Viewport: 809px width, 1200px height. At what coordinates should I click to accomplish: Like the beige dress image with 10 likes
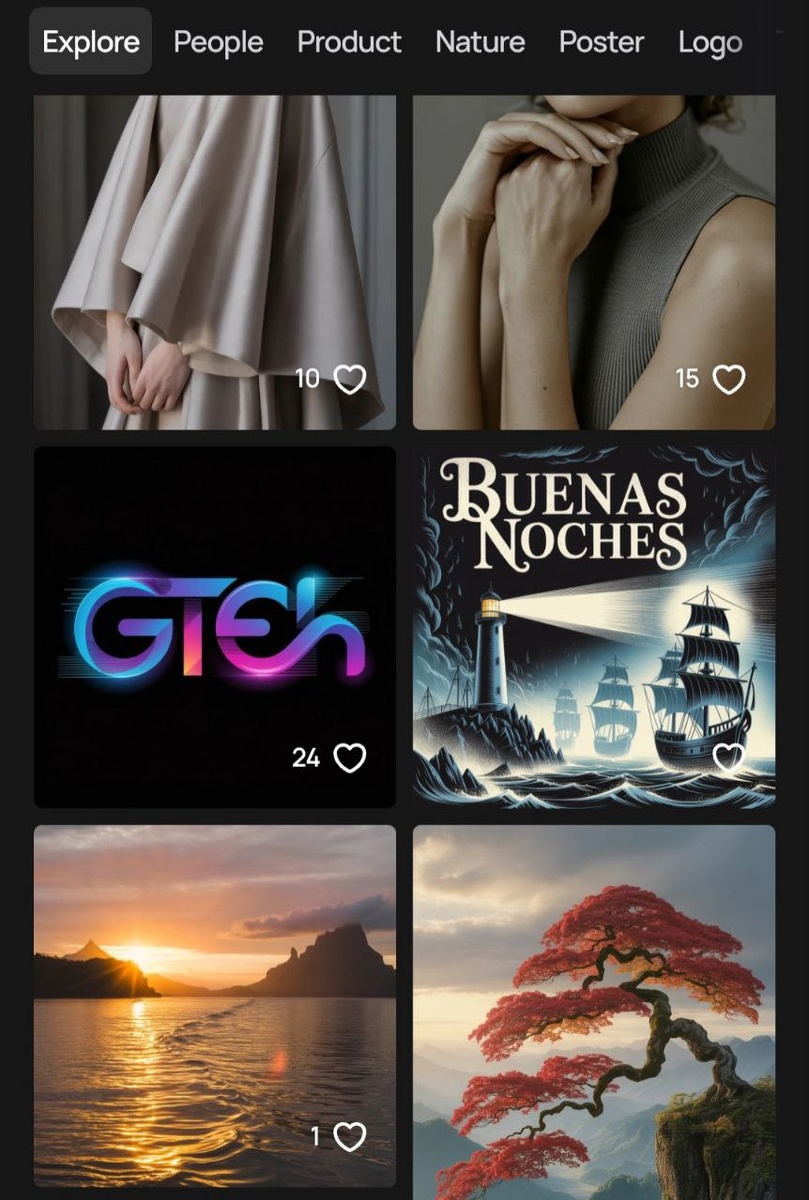click(349, 379)
